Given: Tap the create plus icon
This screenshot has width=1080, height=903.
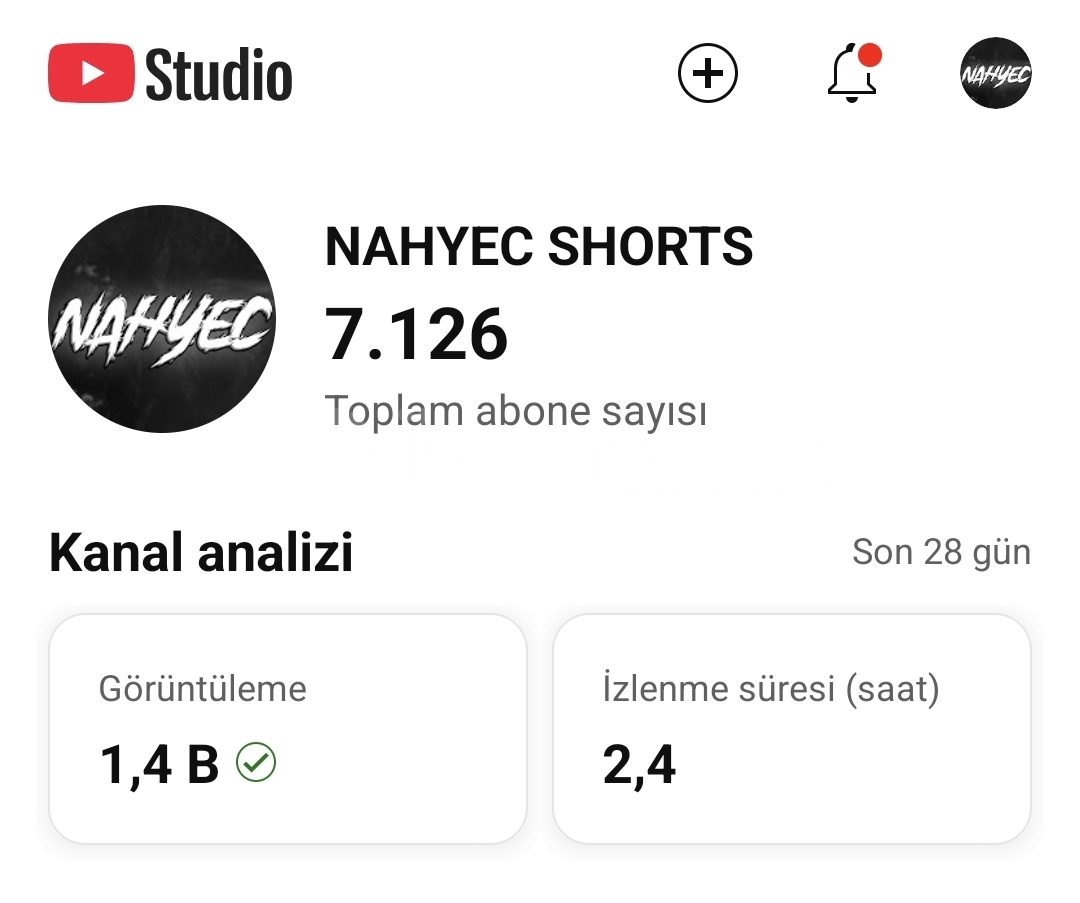Looking at the screenshot, I should 707,74.
